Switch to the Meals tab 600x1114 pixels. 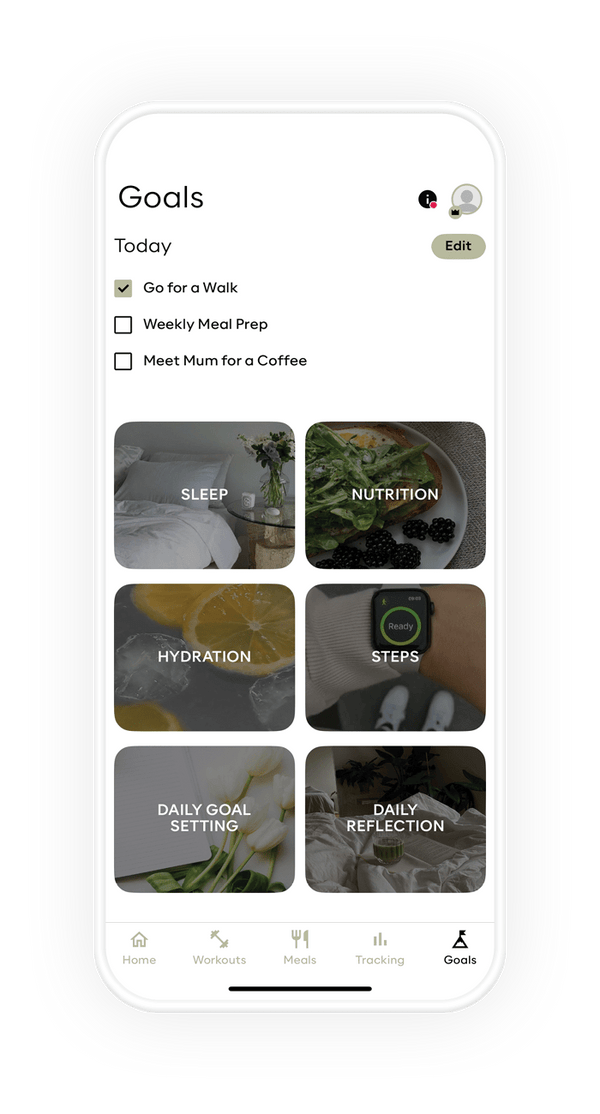click(299, 948)
